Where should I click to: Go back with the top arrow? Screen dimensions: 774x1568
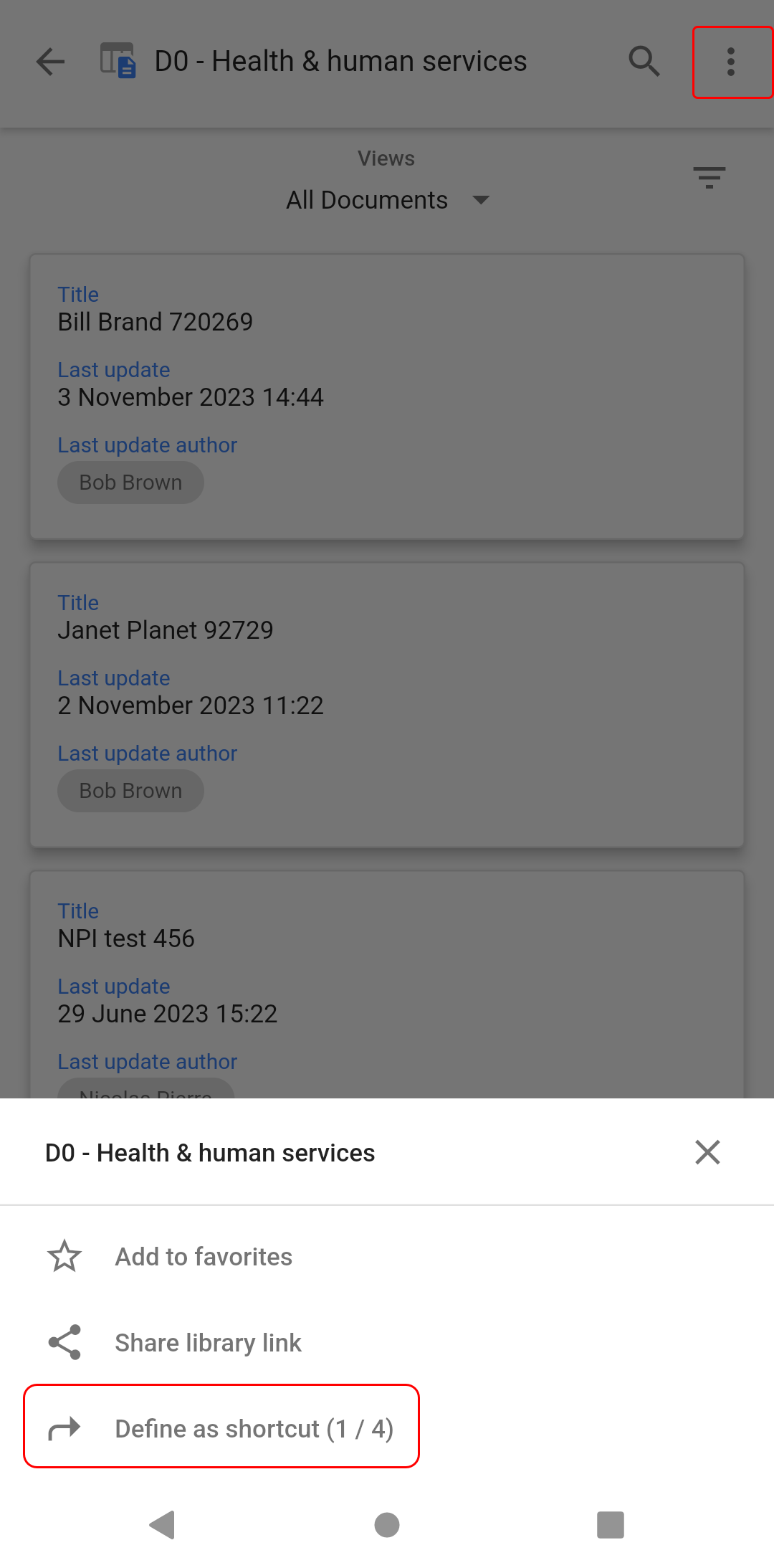tap(50, 62)
